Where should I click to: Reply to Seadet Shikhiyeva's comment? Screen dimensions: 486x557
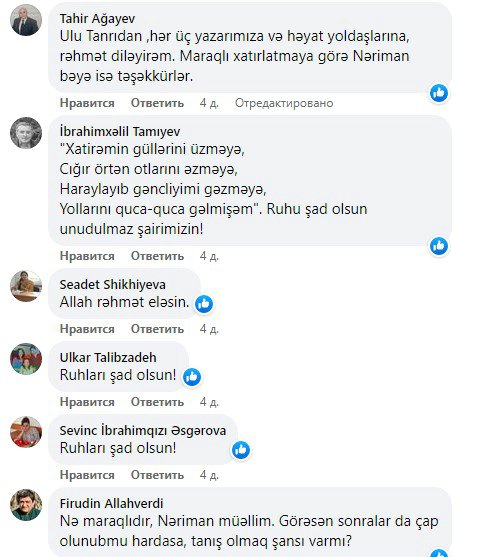click(x=157, y=329)
